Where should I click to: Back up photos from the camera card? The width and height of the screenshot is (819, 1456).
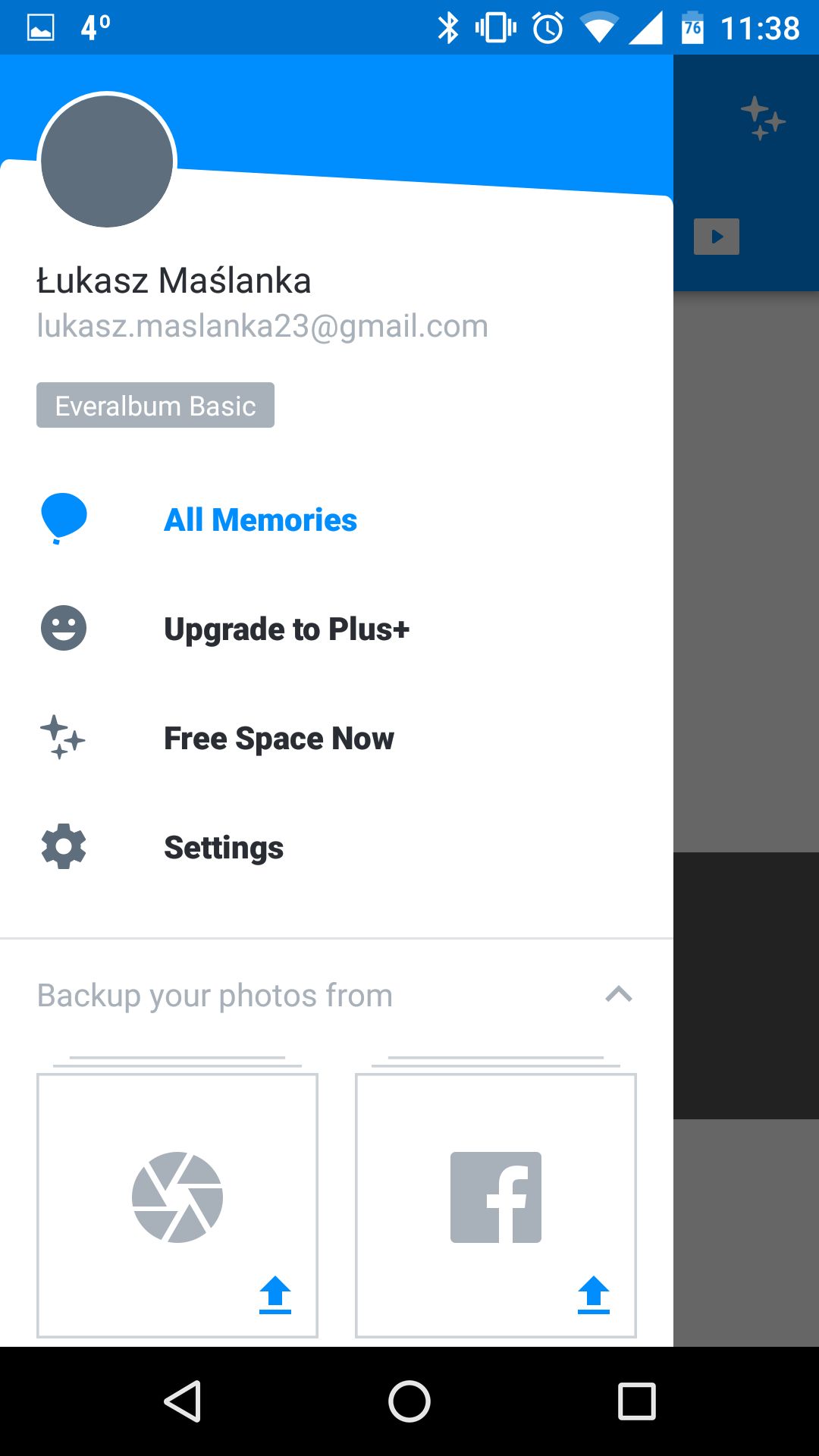tap(177, 1205)
